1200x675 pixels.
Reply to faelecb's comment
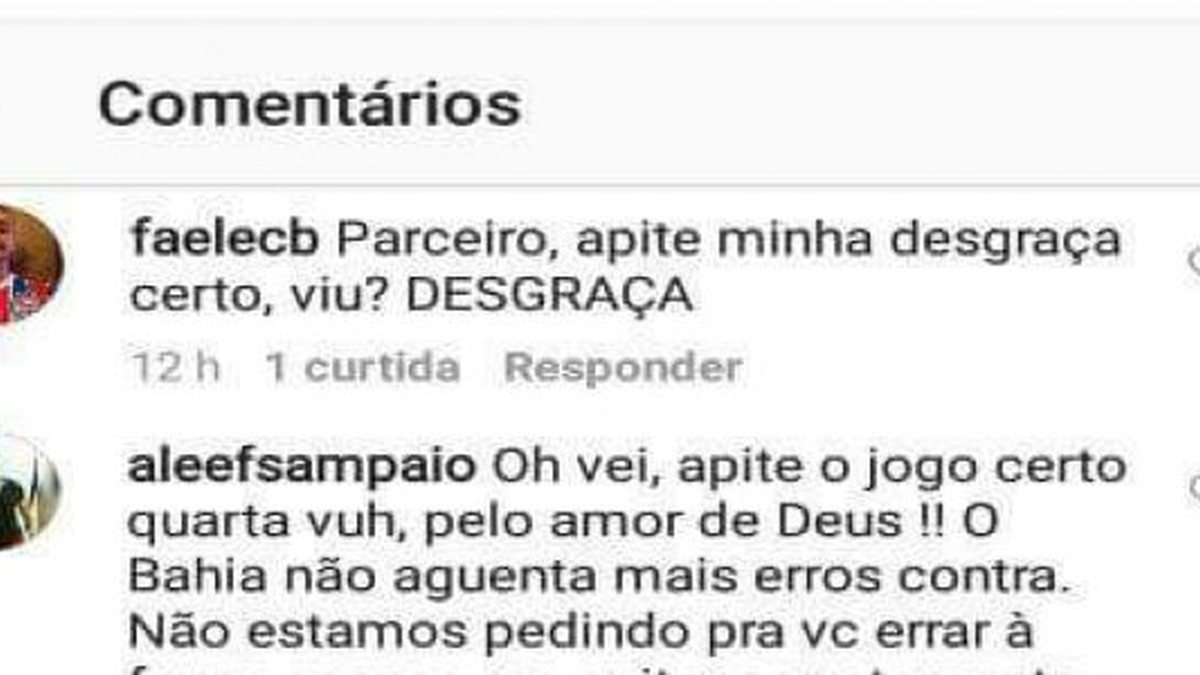(622, 367)
